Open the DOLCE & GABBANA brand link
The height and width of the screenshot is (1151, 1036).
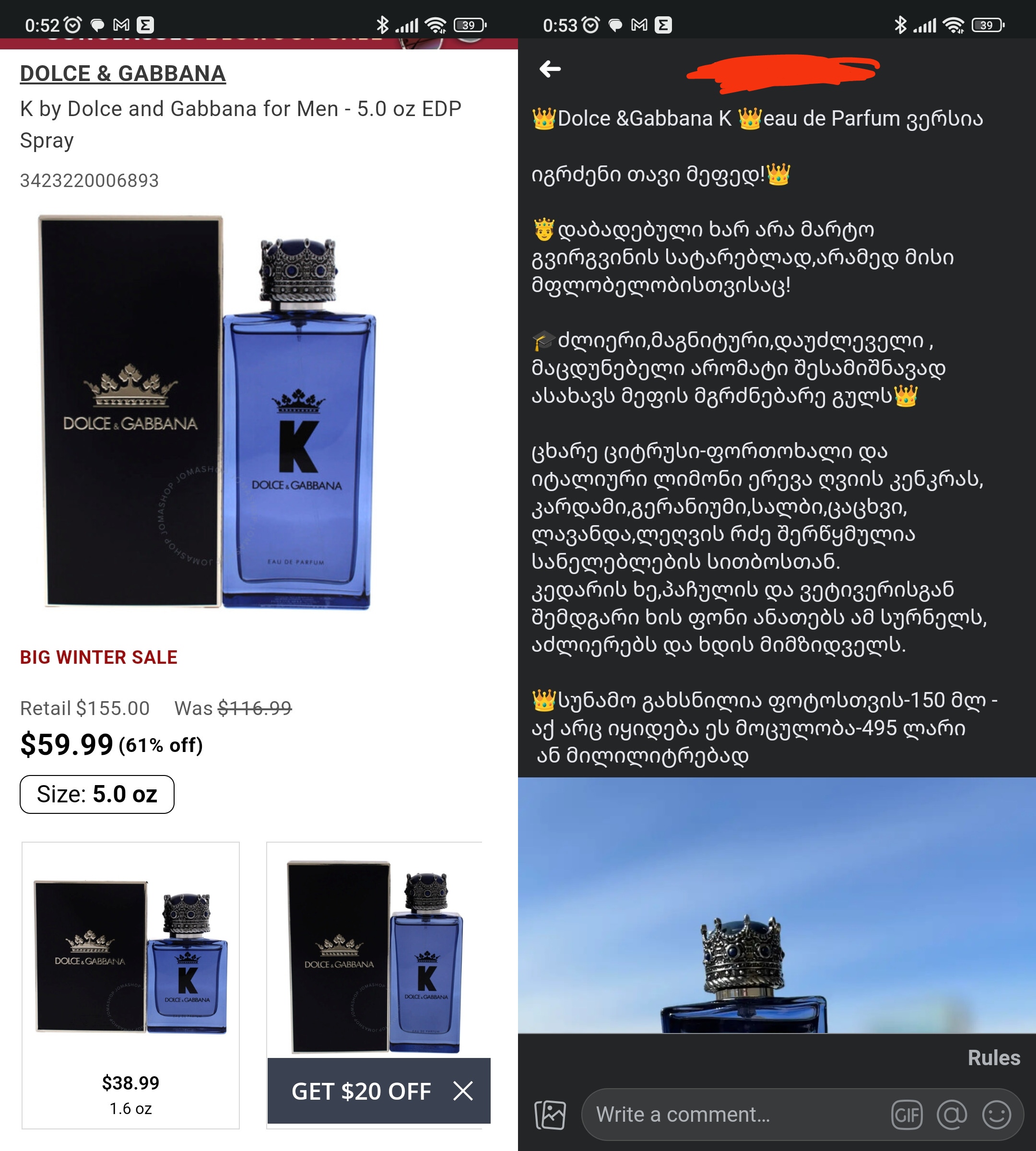tap(122, 73)
